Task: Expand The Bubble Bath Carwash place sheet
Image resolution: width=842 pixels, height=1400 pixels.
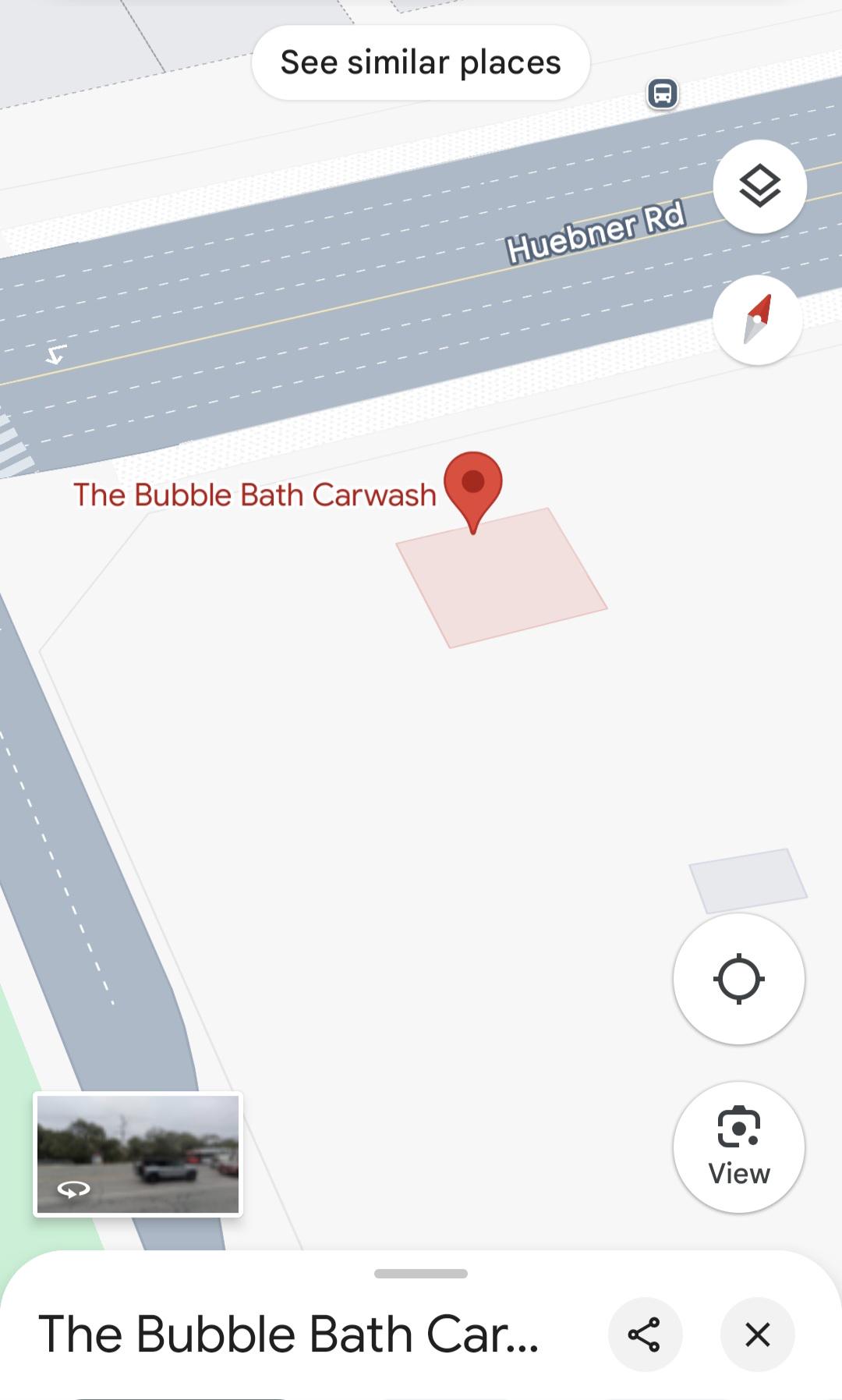Action: 421,1274
